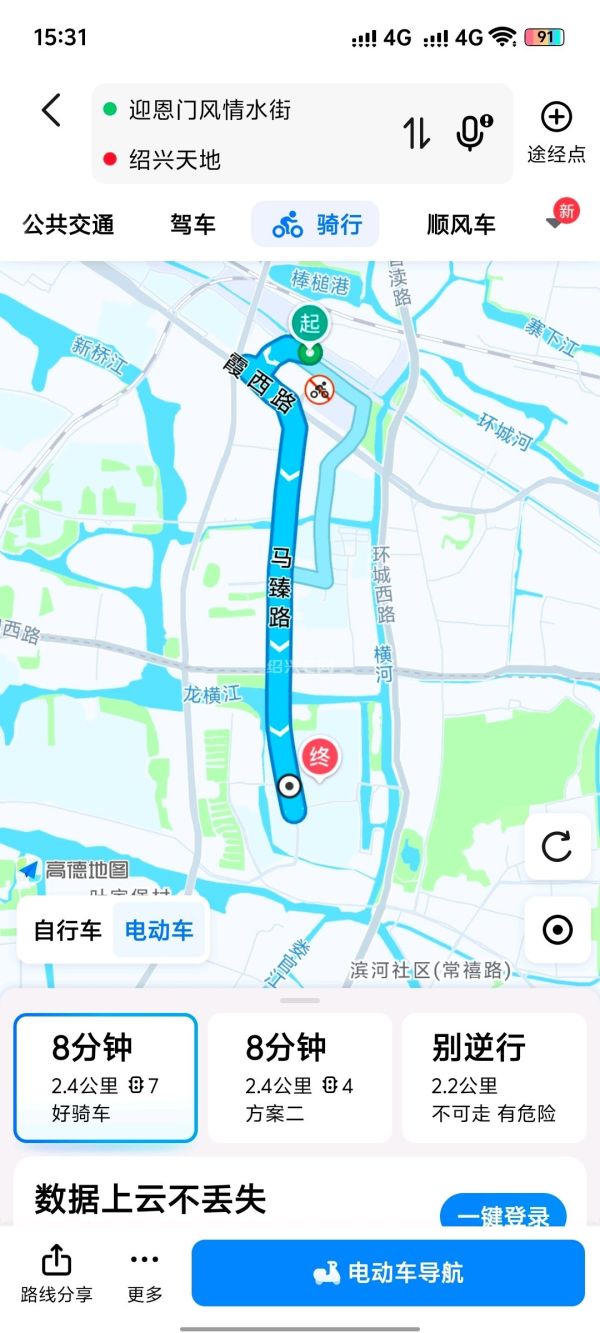600x1333 pixels.
Task: Edit the destination 绍兴天地
Action: point(175,159)
